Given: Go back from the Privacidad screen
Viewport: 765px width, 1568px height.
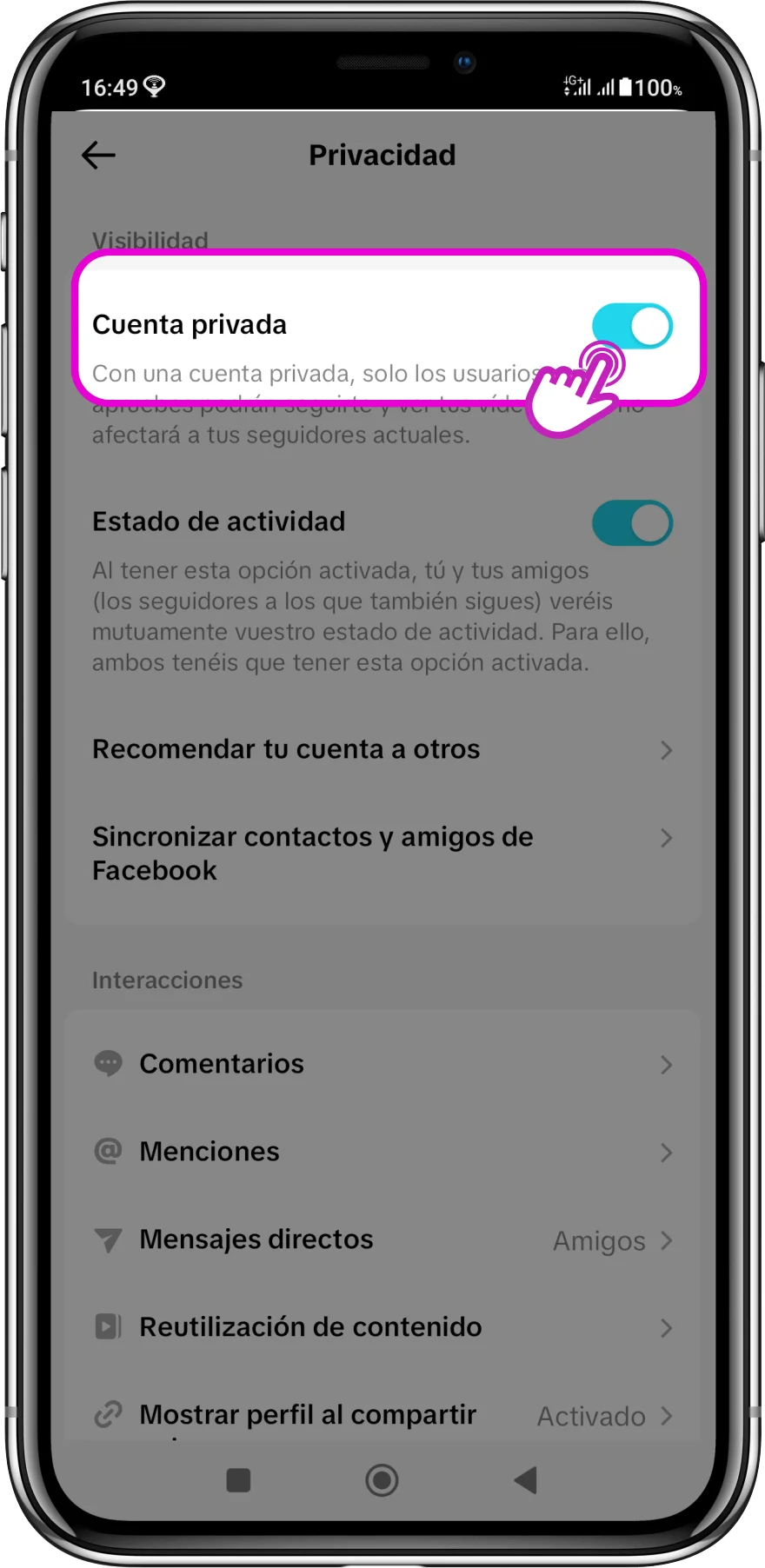Looking at the screenshot, I should [x=98, y=156].
